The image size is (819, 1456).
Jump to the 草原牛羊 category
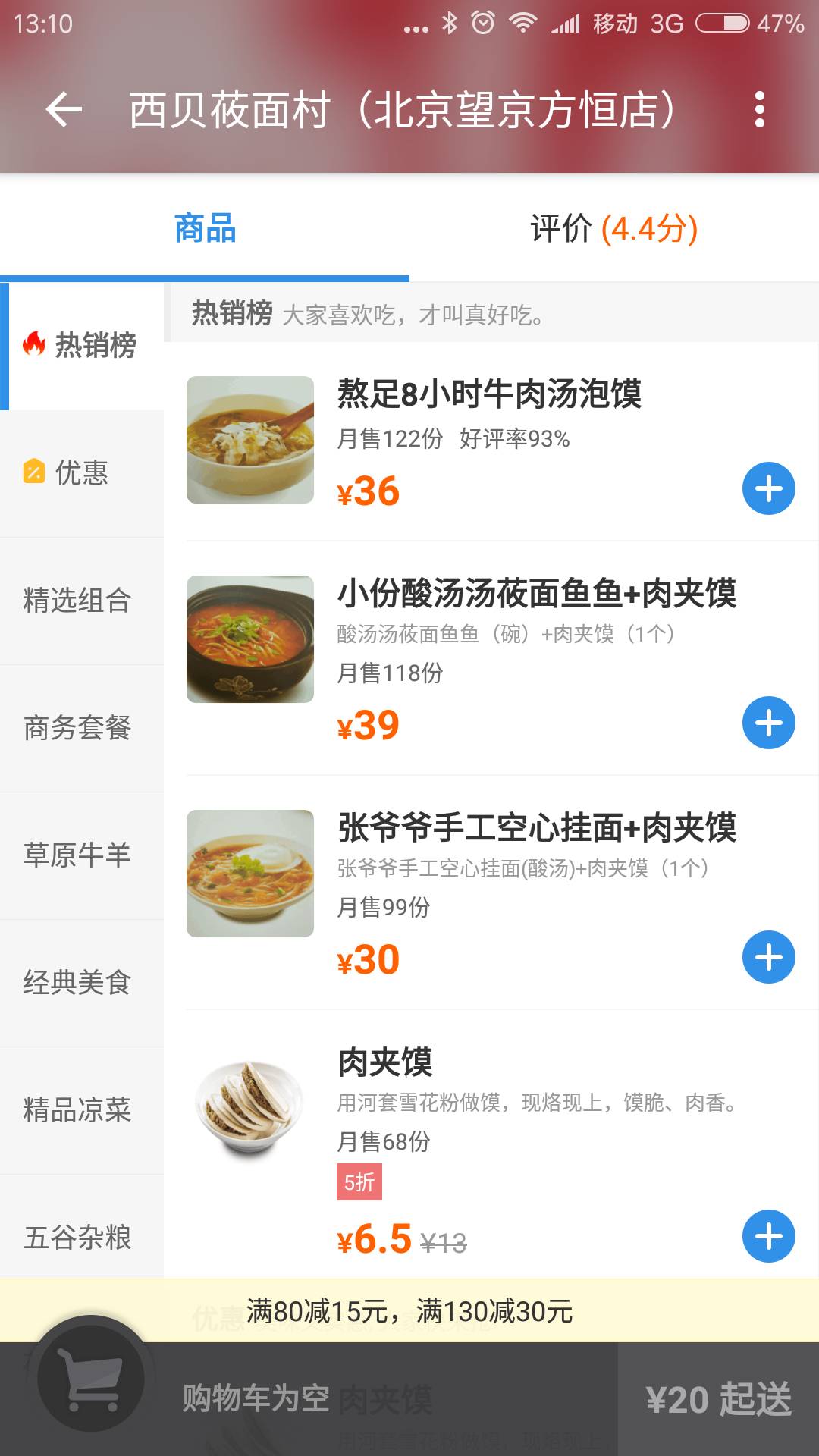click(x=77, y=855)
